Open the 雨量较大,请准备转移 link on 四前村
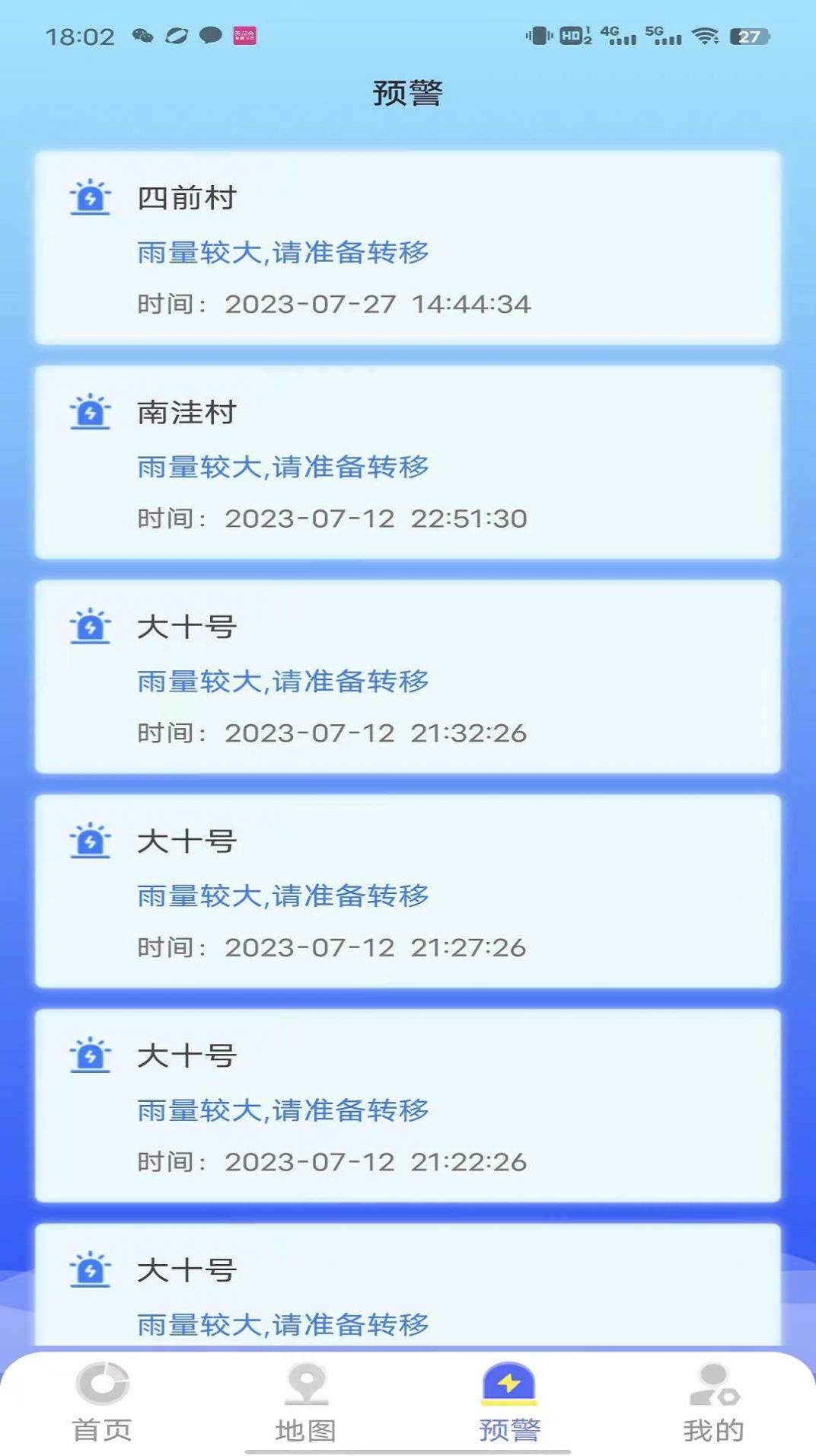The height and width of the screenshot is (1456, 816). pyautogui.click(x=282, y=253)
